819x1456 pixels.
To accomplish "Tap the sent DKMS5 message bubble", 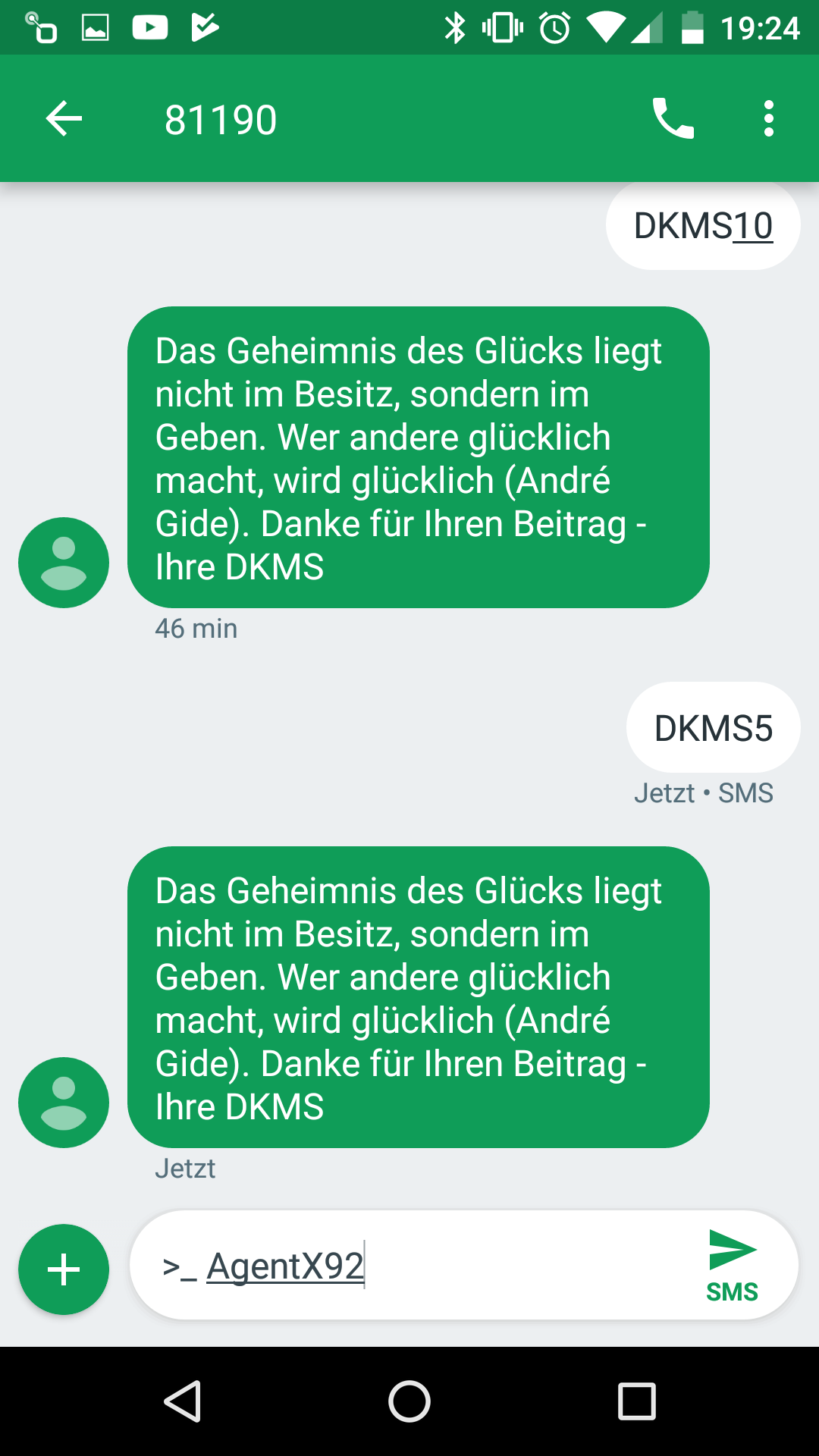I will tap(713, 728).
